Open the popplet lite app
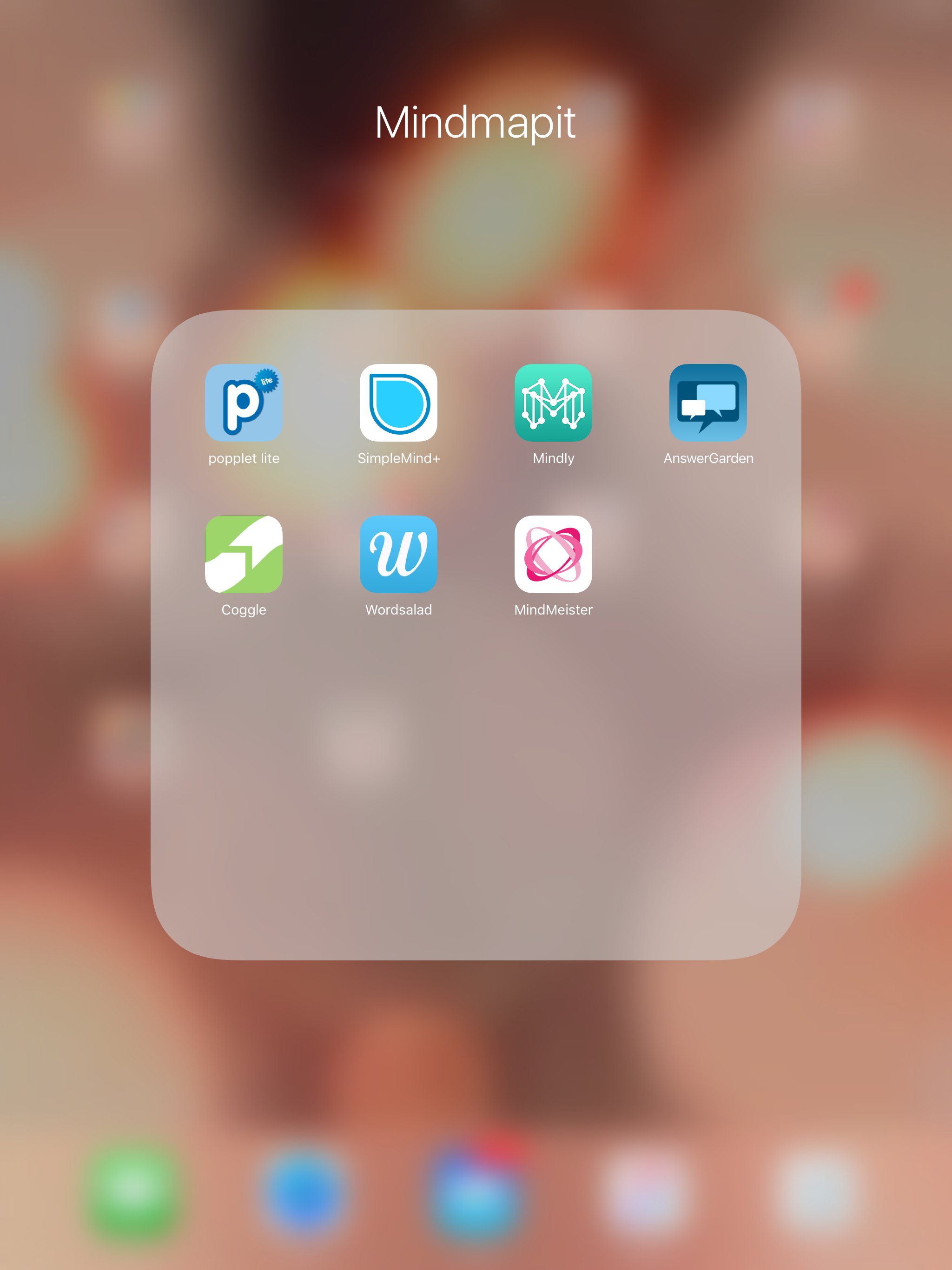 [244, 403]
